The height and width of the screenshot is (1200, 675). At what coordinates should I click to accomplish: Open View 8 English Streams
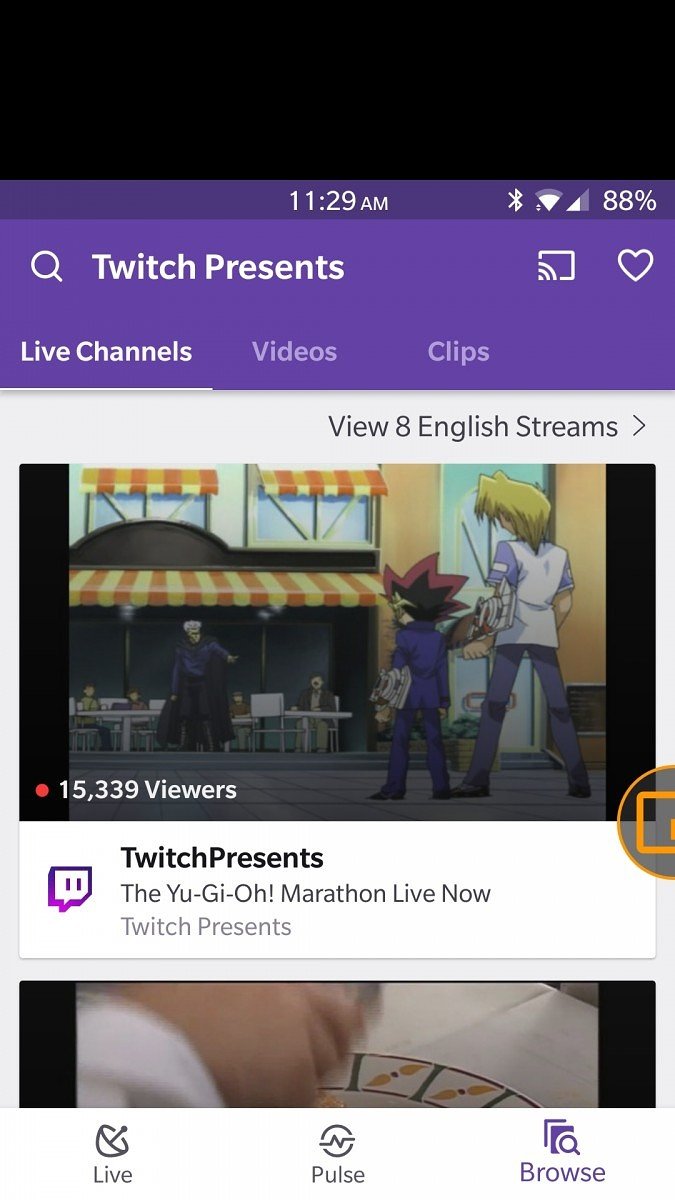(488, 427)
